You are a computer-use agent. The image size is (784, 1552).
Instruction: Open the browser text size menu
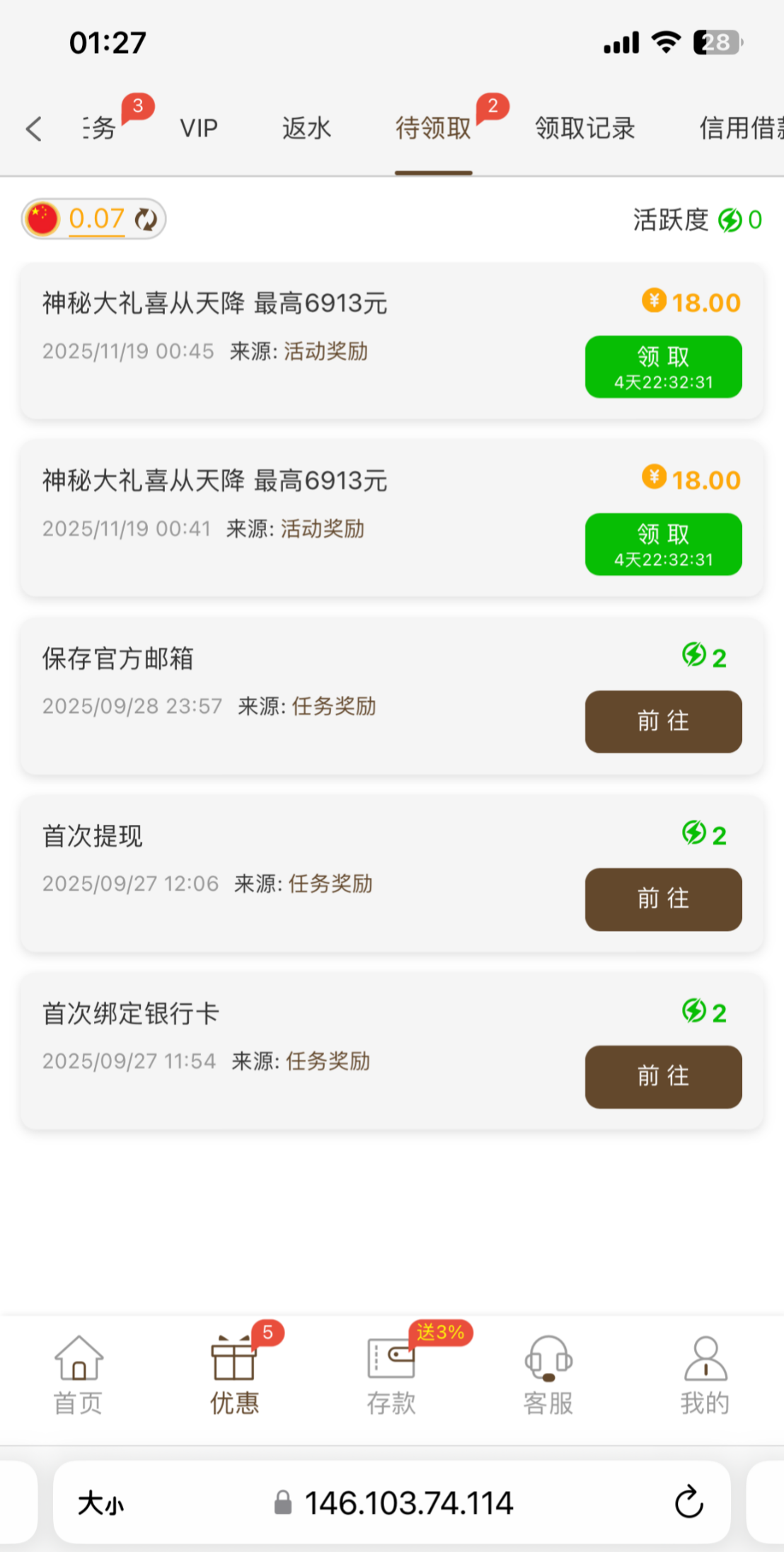[100, 1503]
